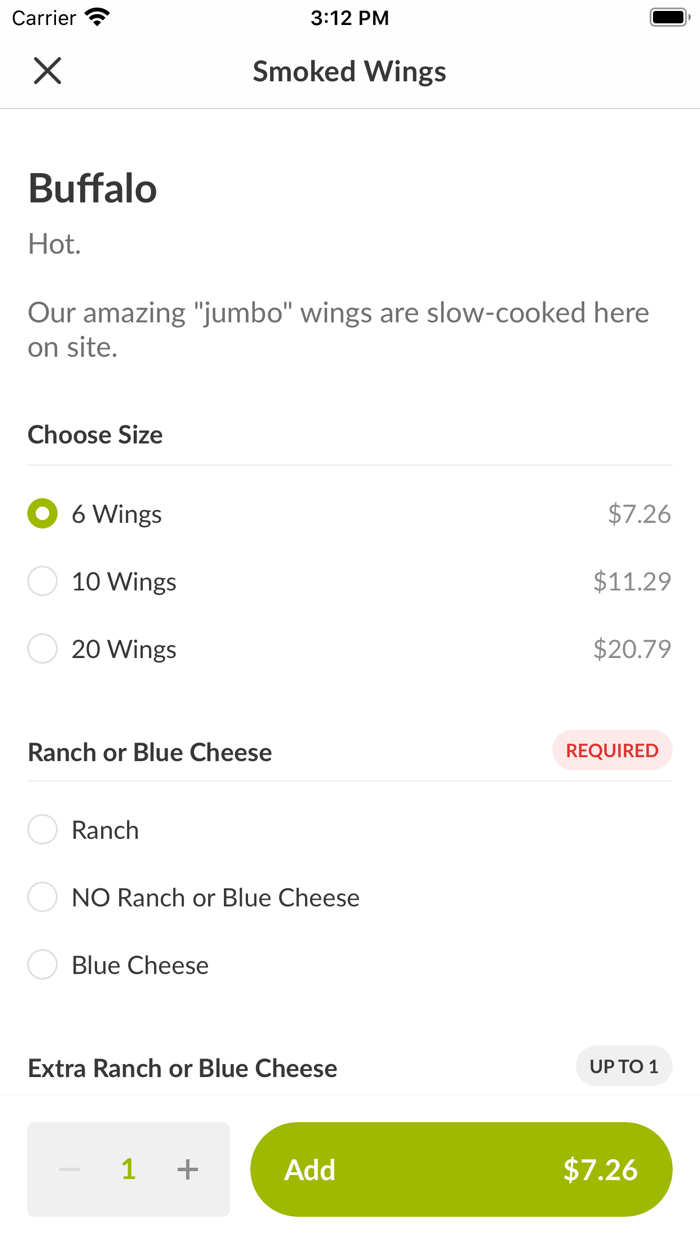The height and width of the screenshot is (1244, 700).
Task: Close the Smoked Wings item screen
Action: [47, 71]
